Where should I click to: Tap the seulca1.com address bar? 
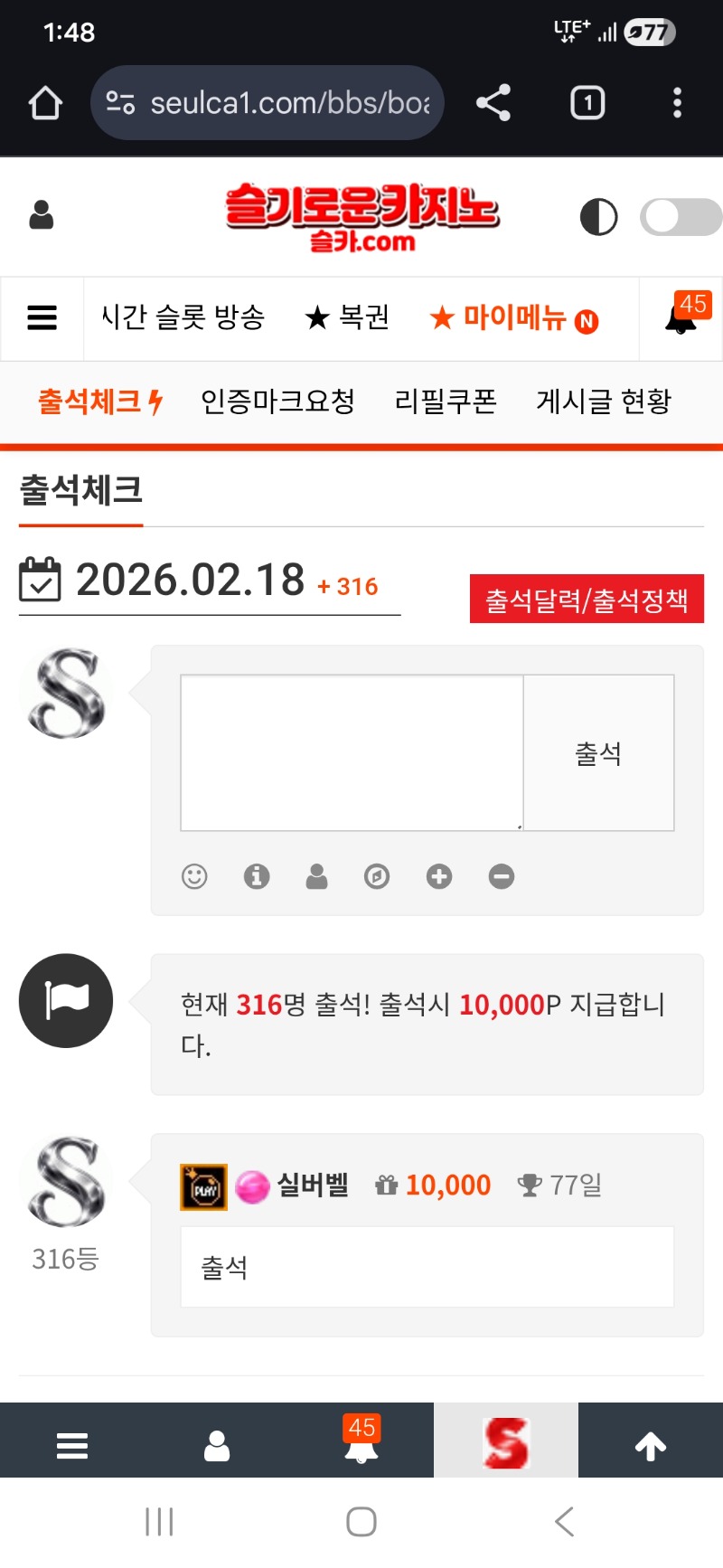tap(271, 103)
